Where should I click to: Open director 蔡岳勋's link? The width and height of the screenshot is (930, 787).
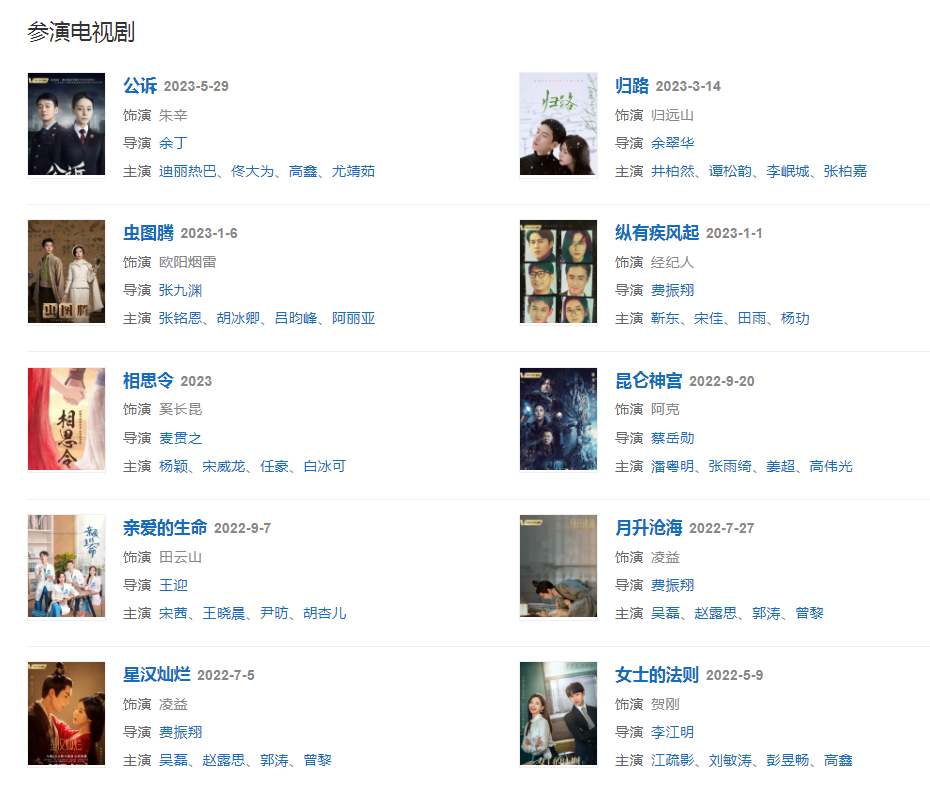pyautogui.click(x=672, y=438)
